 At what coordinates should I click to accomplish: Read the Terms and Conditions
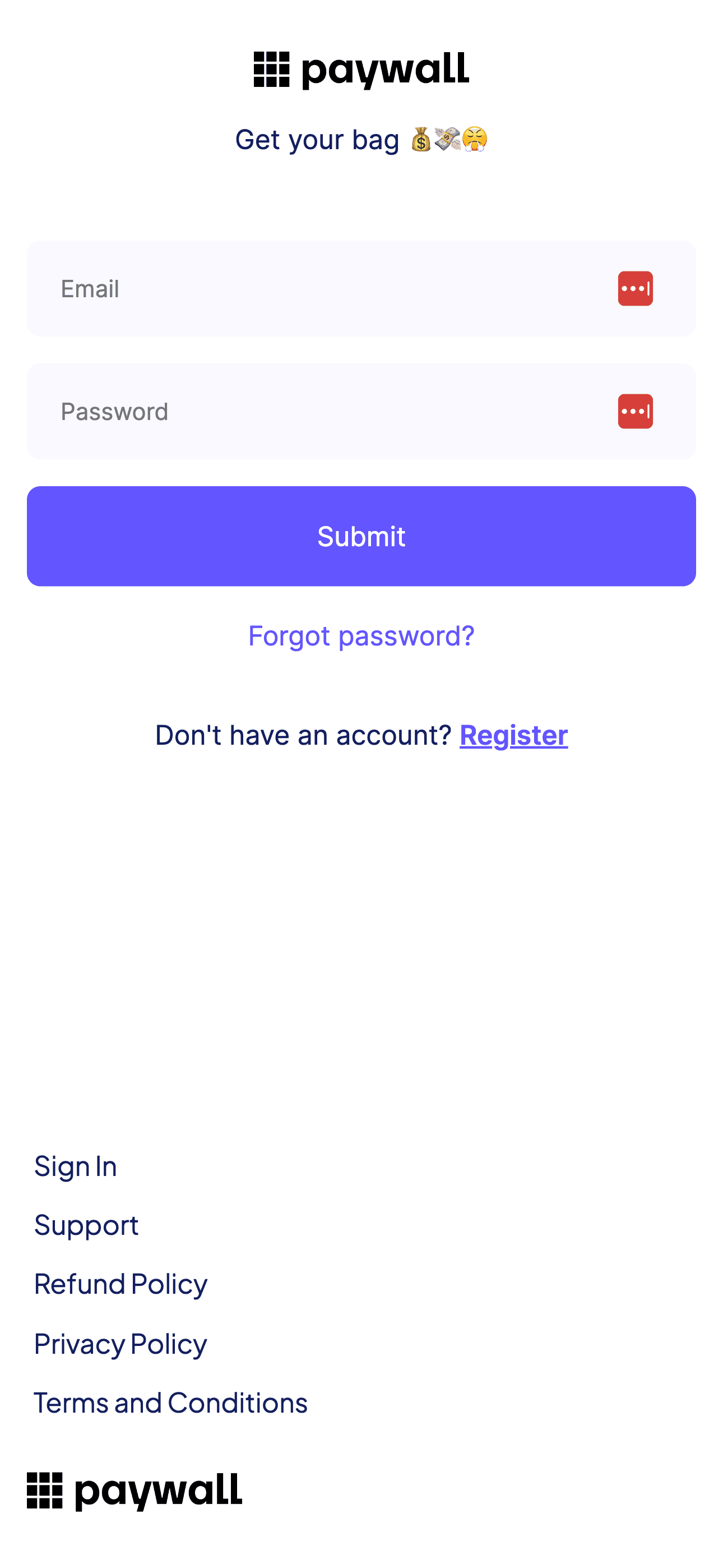click(x=171, y=1402)
